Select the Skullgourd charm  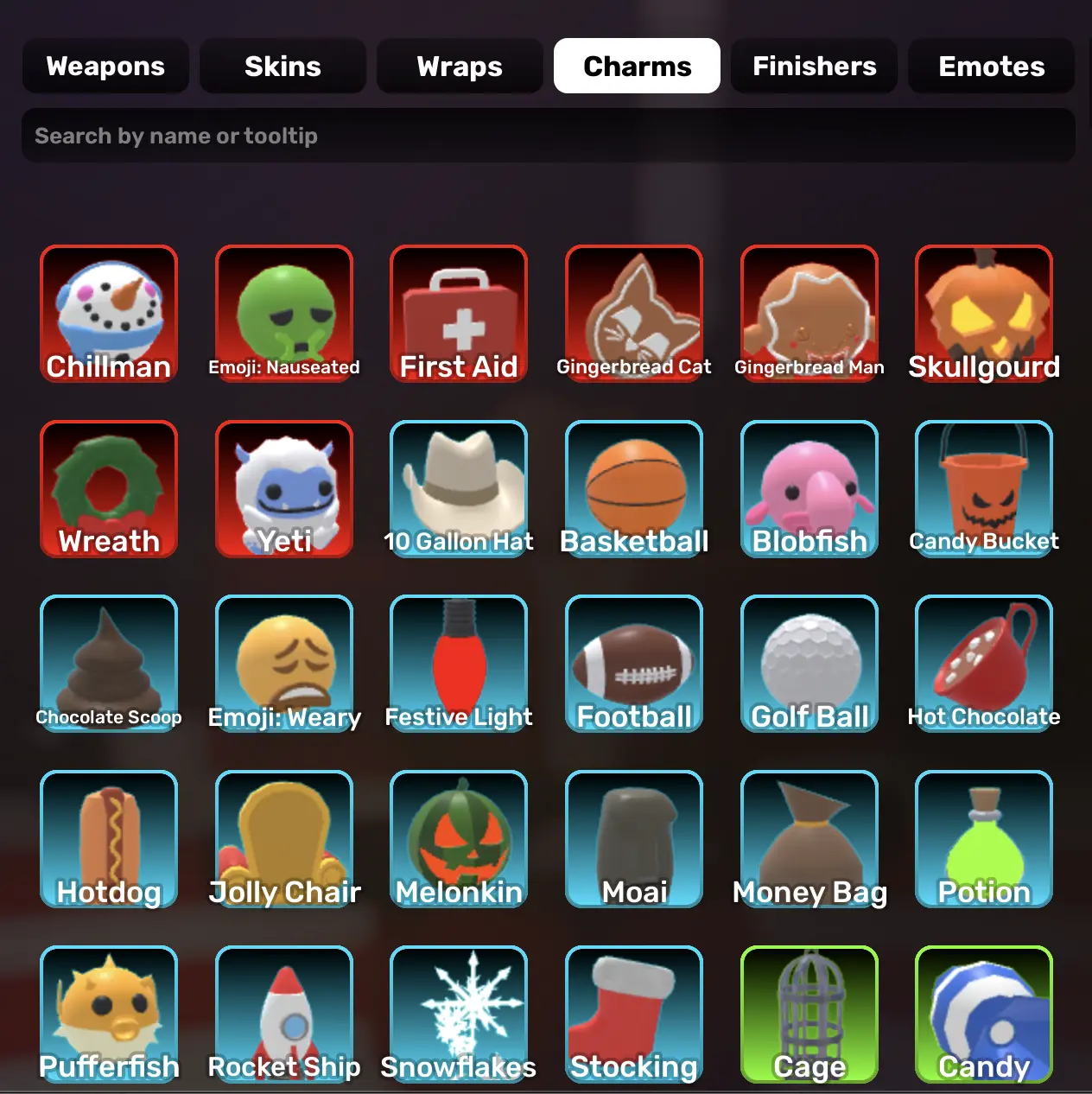(984, 315)
